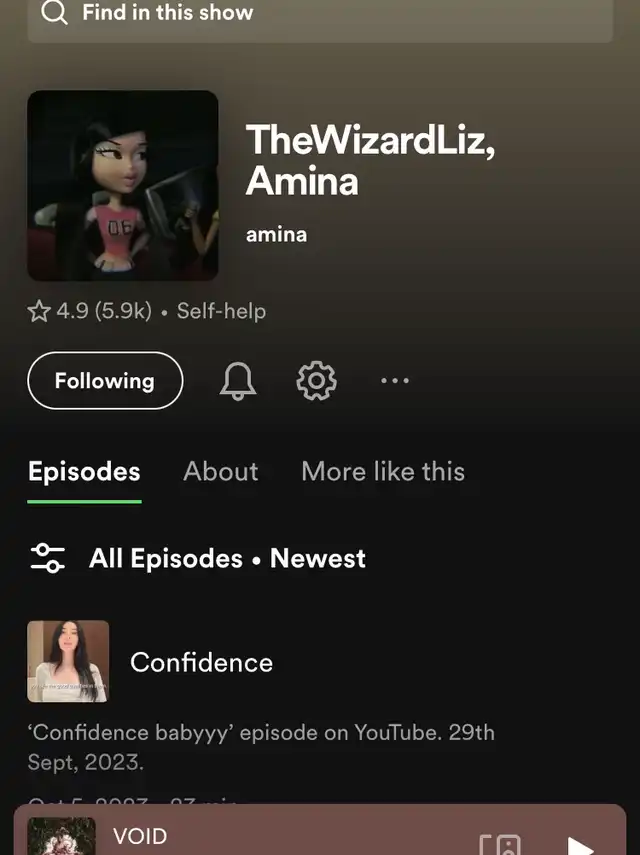
Task: Switch to the More like this tab
Action: (383, 472)
